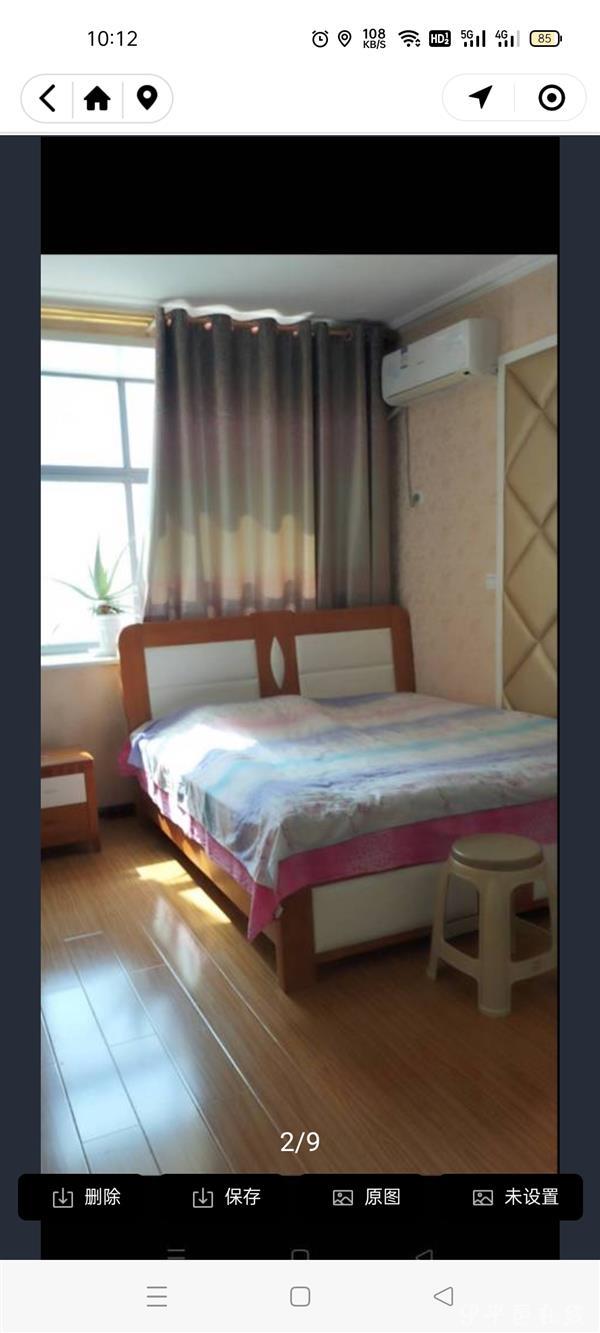The height and width of the screenshot is (1333, 600).
Task: Open recent apps from the navigation bar
Action: 157,1296
